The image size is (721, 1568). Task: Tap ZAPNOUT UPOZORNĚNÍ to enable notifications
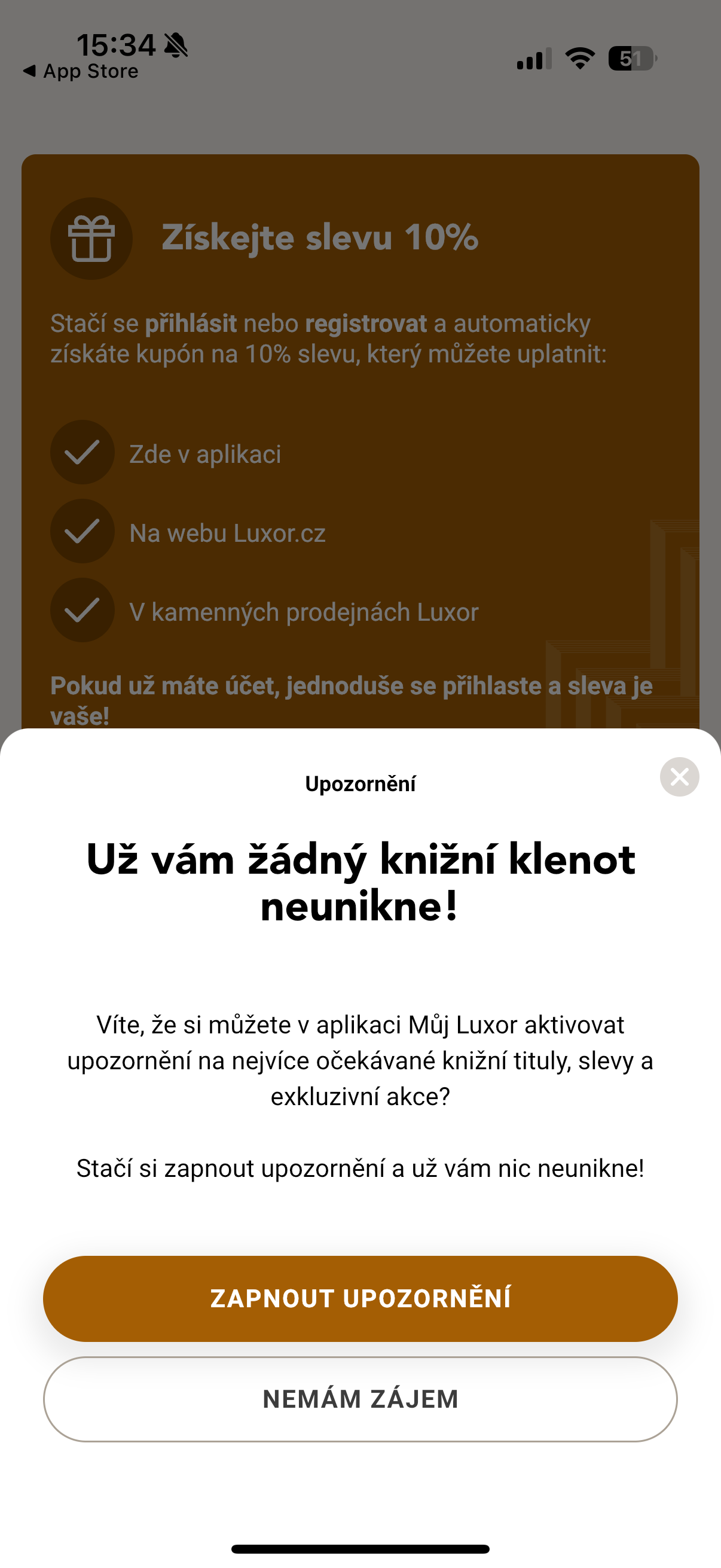coord(360,1298)
